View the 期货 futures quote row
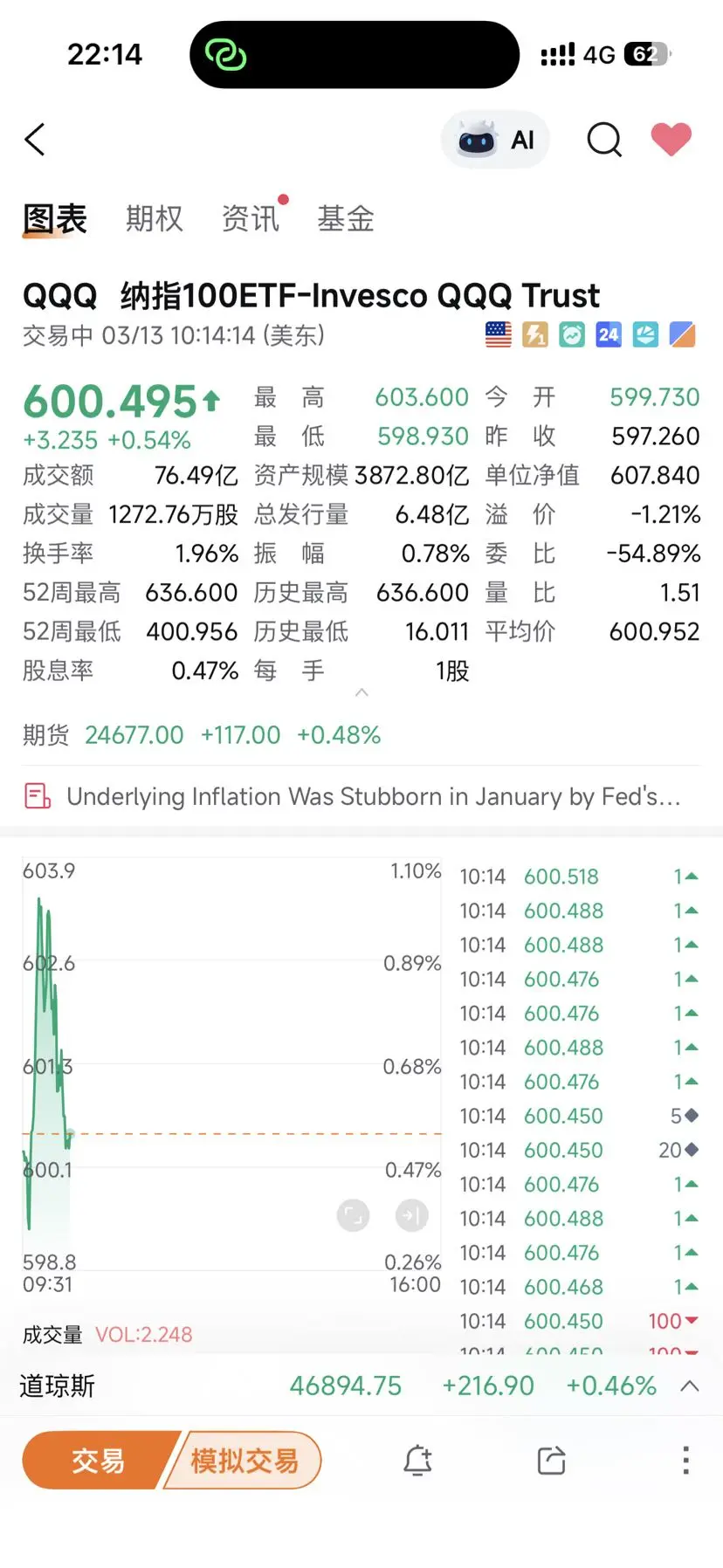 pyautogui.click(x=202, y=735)
